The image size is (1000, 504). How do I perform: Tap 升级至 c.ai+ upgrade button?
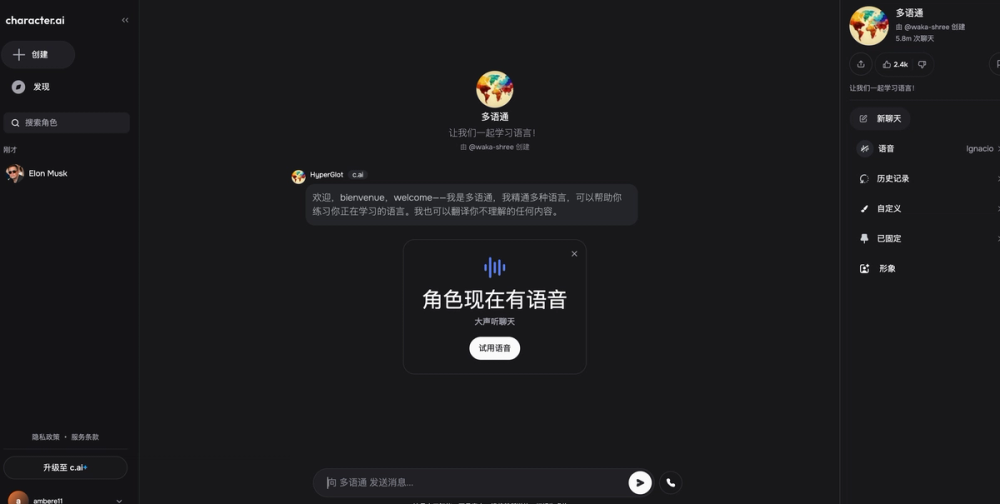tap(65, 467)
